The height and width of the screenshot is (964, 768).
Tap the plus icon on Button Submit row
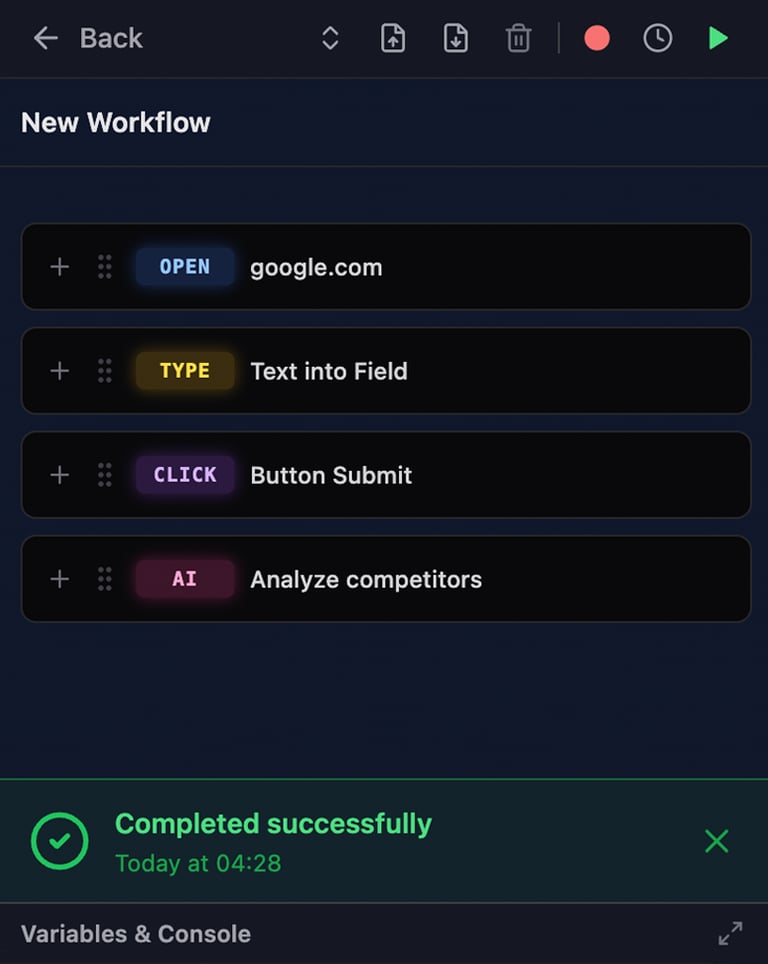tap(60, 475)
